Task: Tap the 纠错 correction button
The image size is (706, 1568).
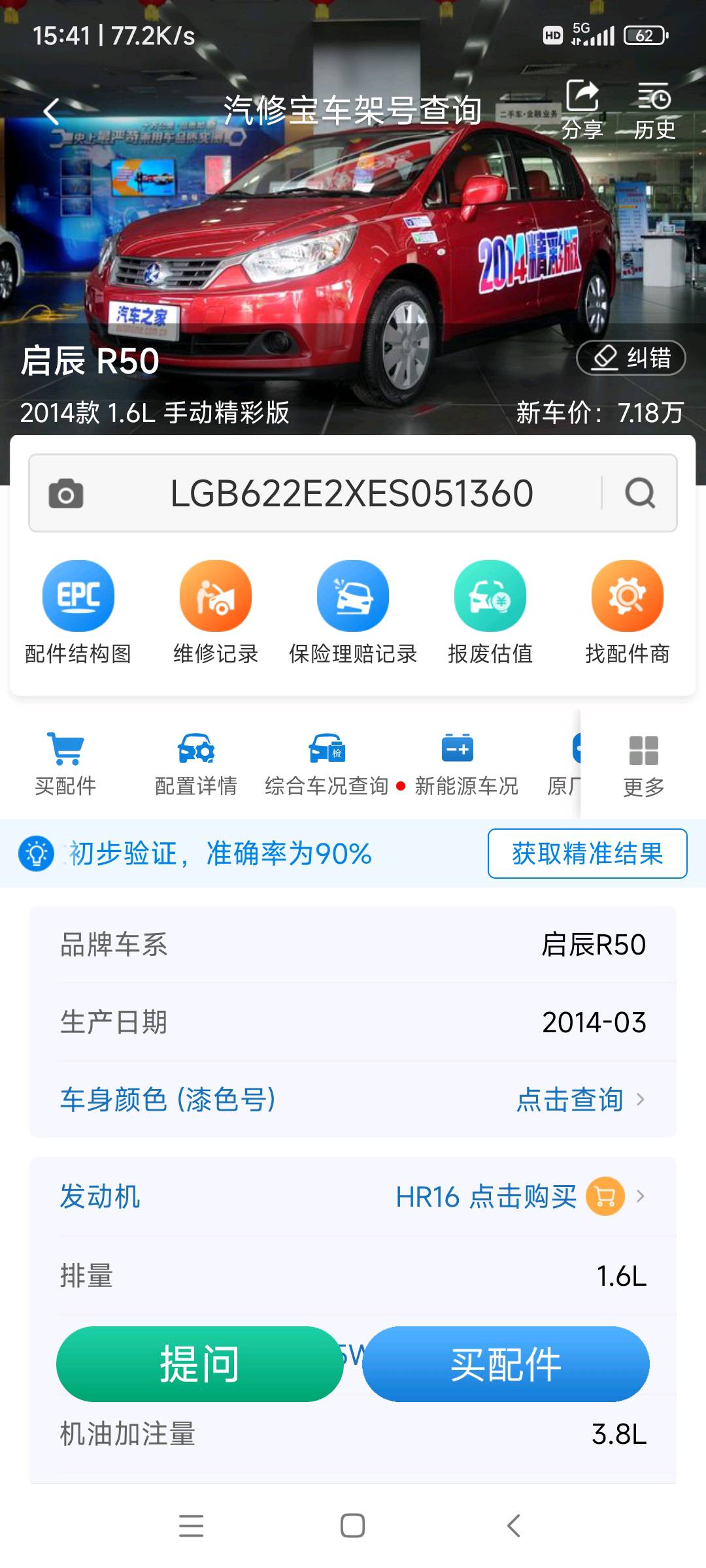Action: coord(631,358)
